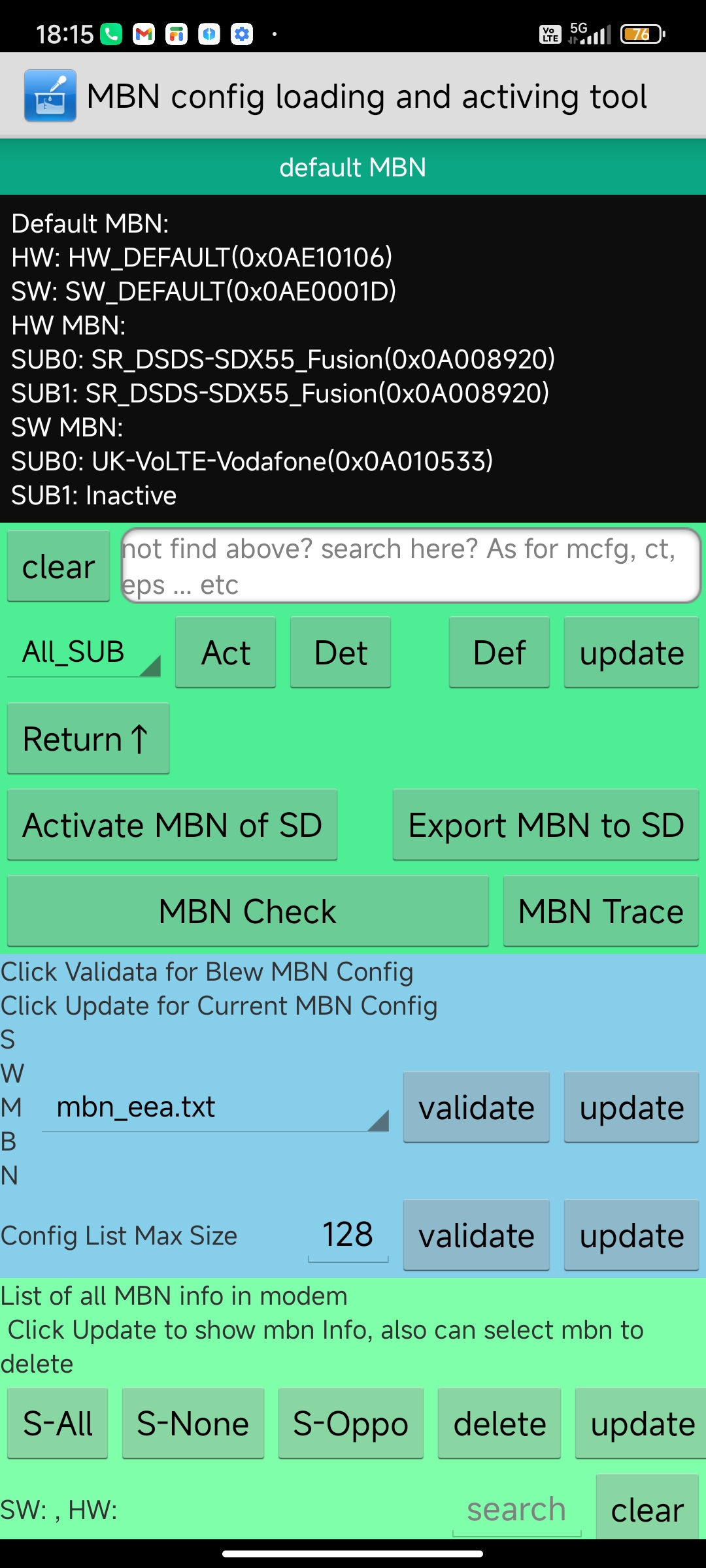Run MBN Check
The height and width of the screenshot is (1568, 706).
coord(248,911)
